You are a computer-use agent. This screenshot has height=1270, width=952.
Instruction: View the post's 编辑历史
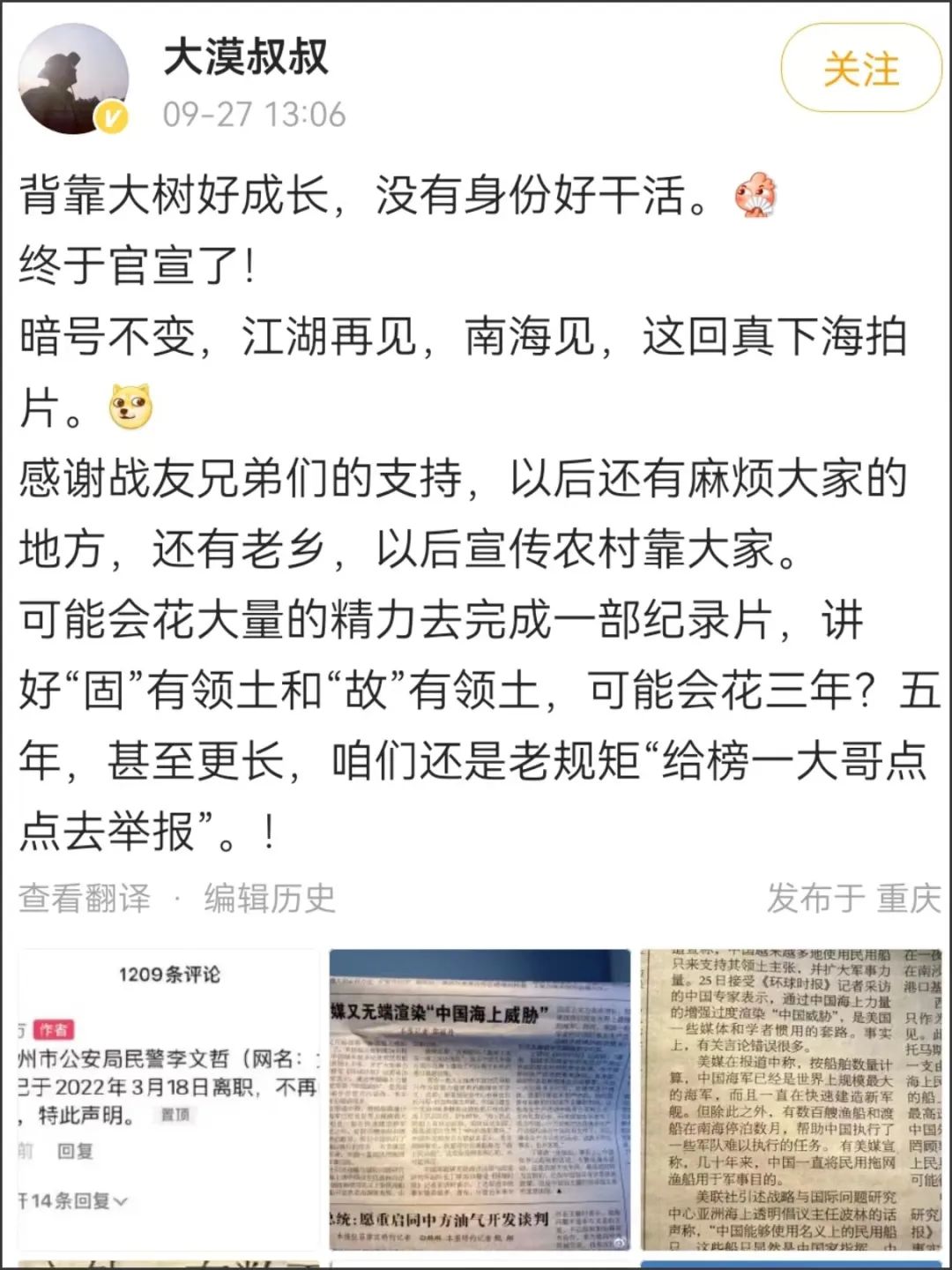point(270,898)
